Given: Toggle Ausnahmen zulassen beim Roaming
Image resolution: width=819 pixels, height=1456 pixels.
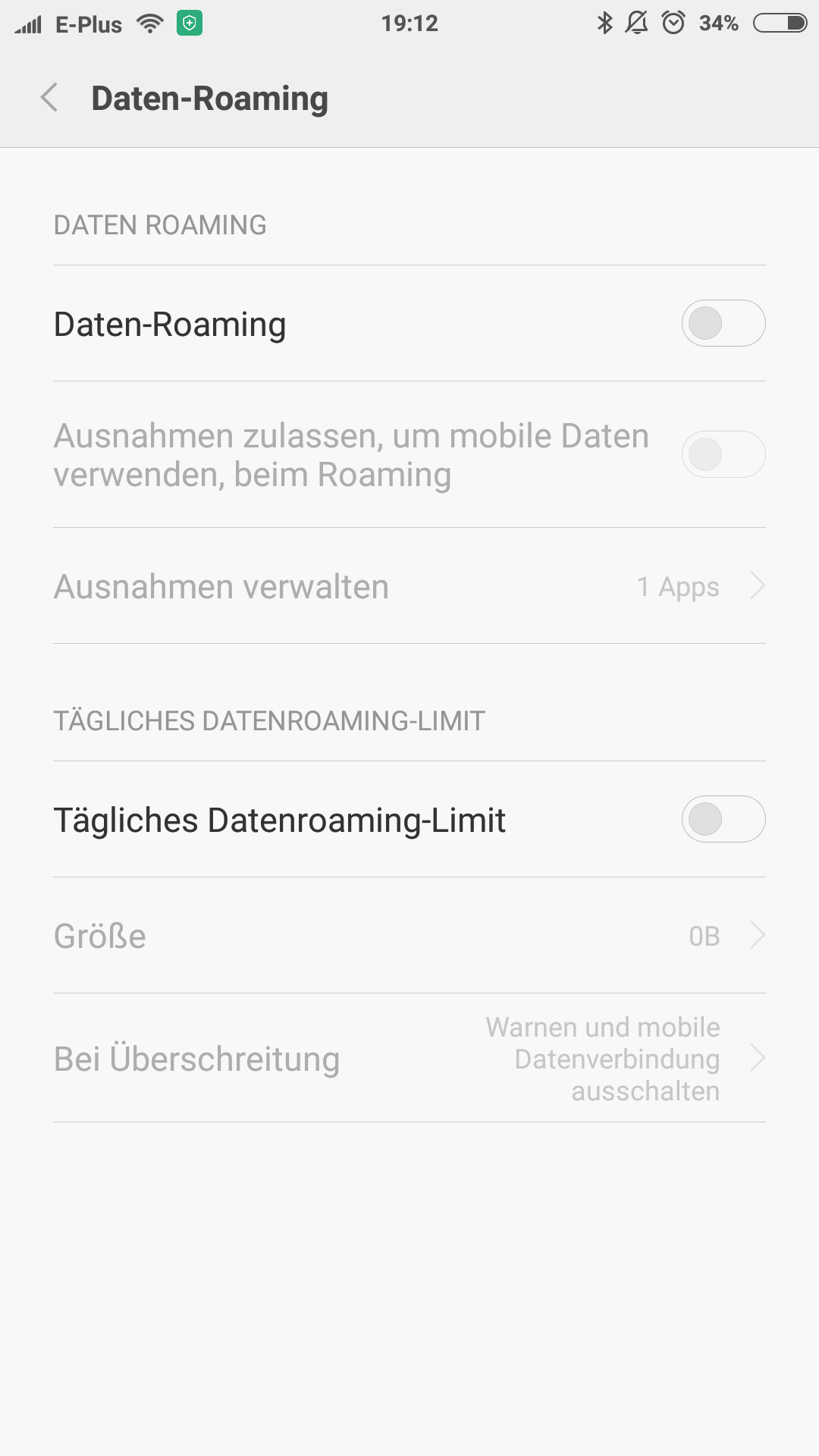Looking at the screenshot, I should [723, 454].
